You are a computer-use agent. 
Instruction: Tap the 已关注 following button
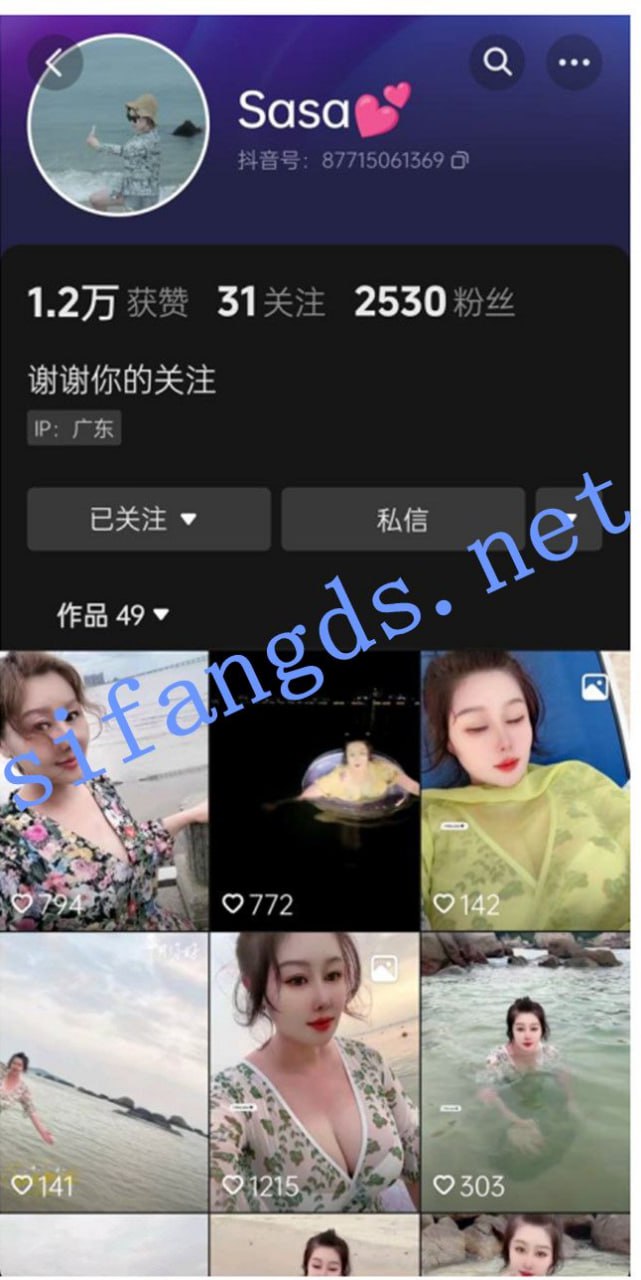(148, 519)
